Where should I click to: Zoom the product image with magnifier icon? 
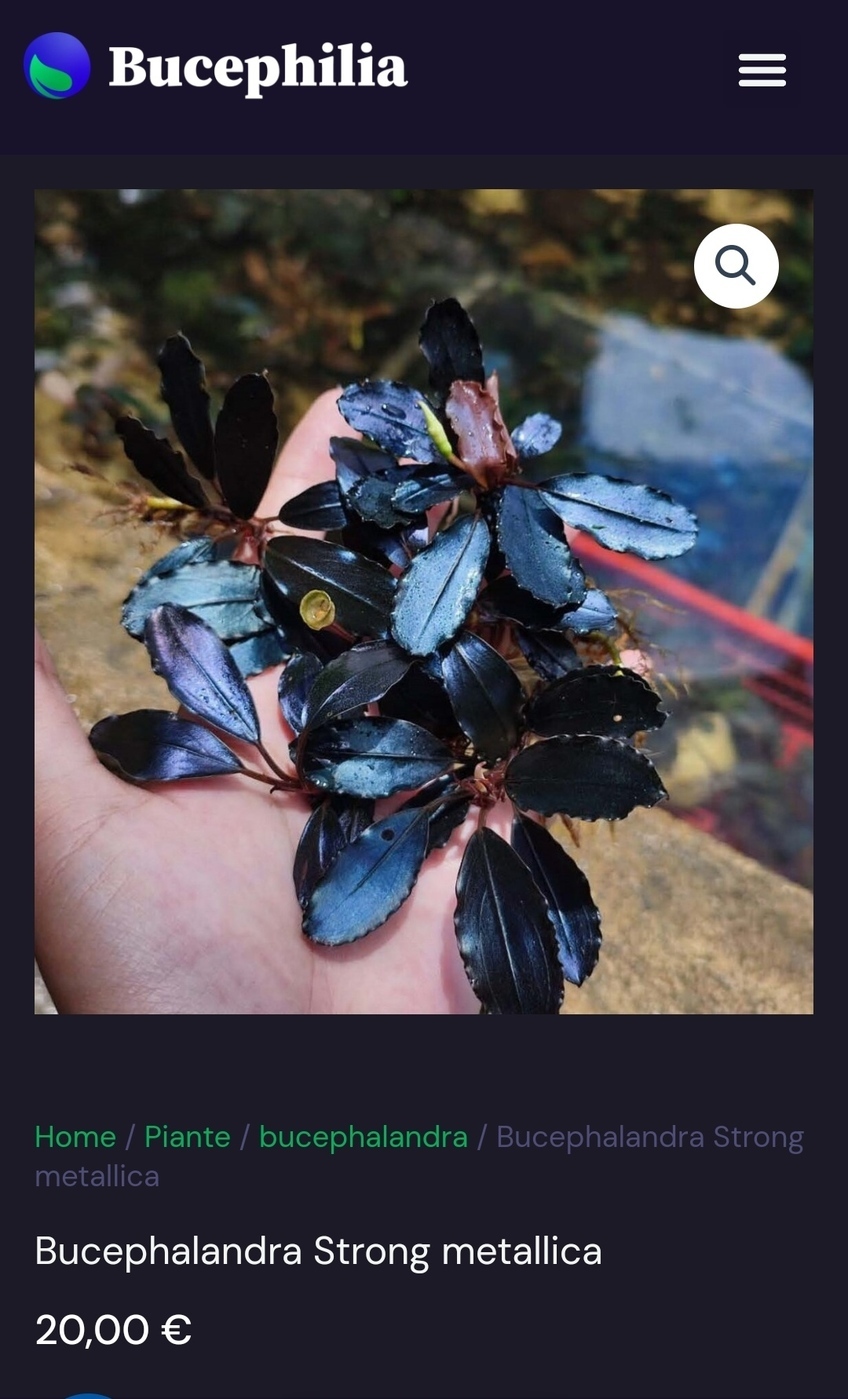tap(736, 266)
